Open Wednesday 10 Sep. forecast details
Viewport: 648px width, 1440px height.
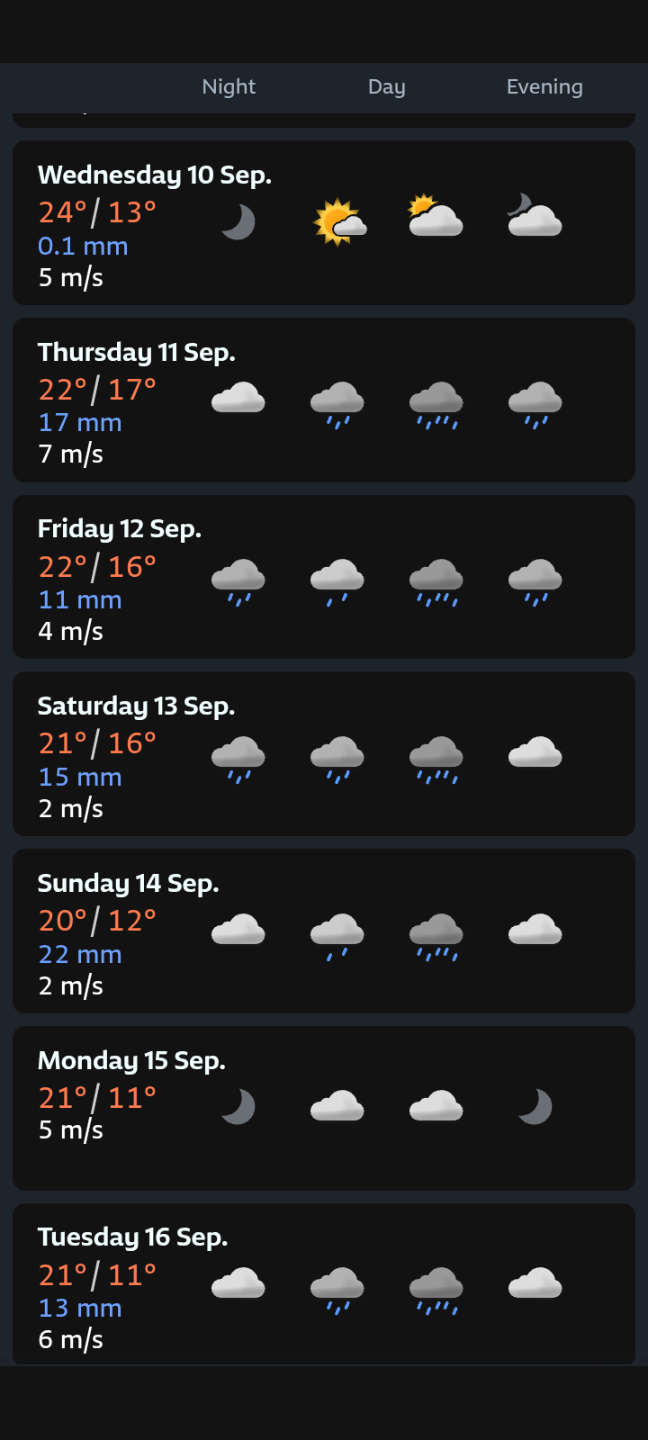323,222
